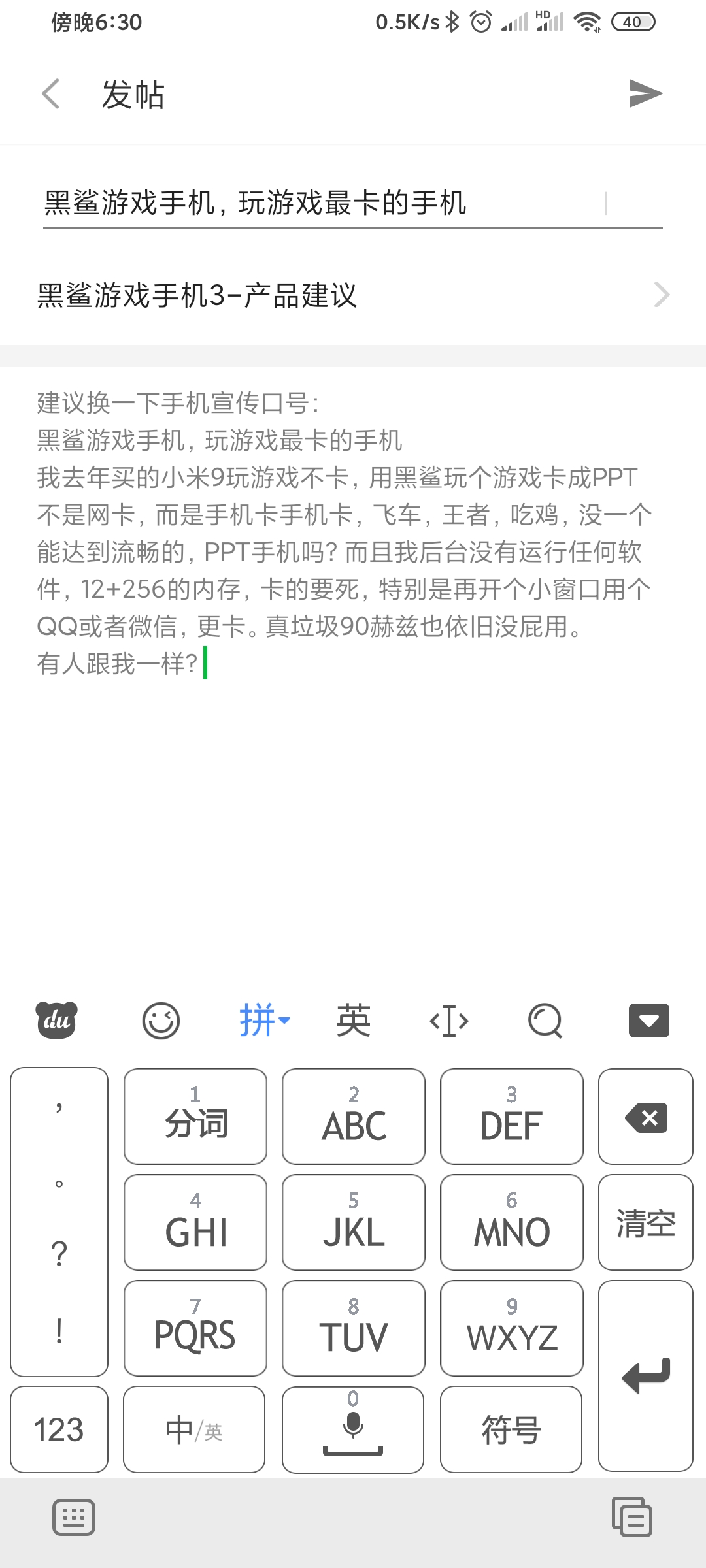Go back from the 发帖 screen
The width and height of the screenshot is (706, 1568).
51,94
